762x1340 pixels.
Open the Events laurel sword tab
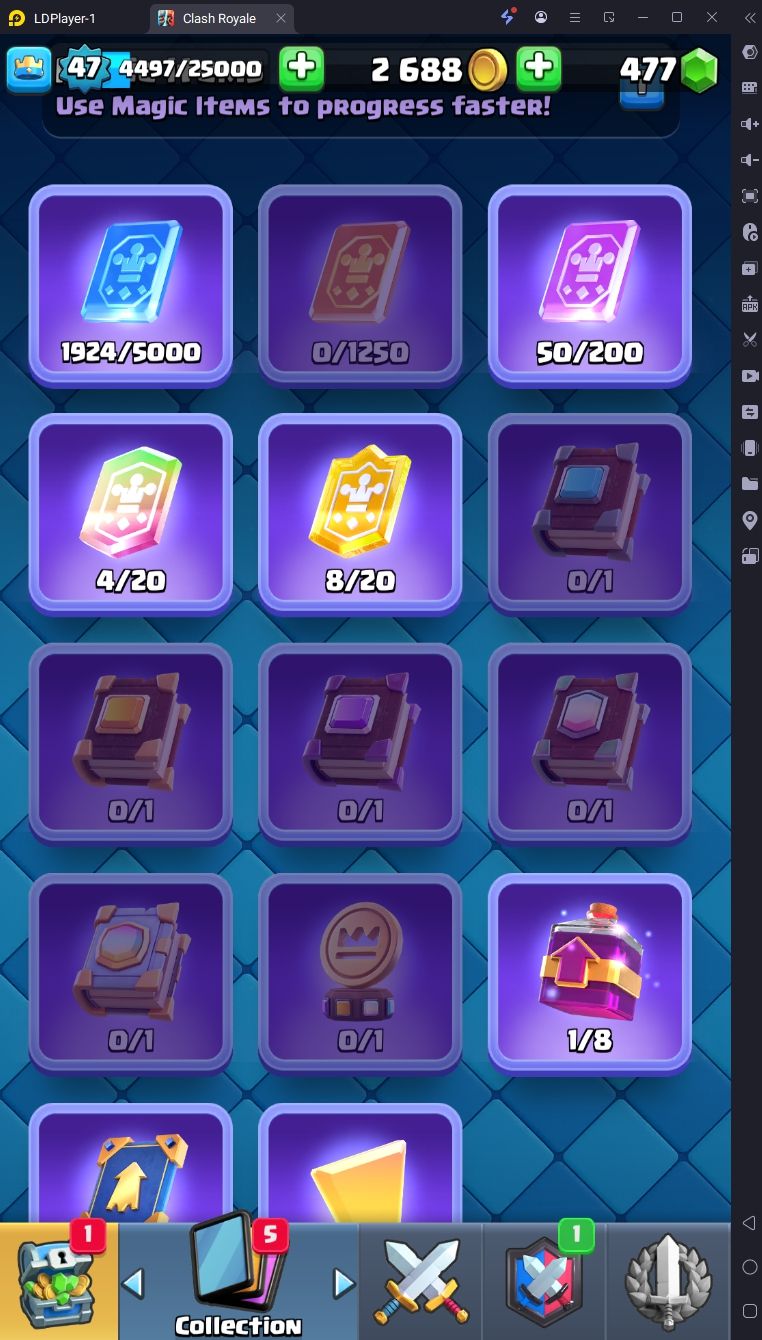tap(667, 1281)
